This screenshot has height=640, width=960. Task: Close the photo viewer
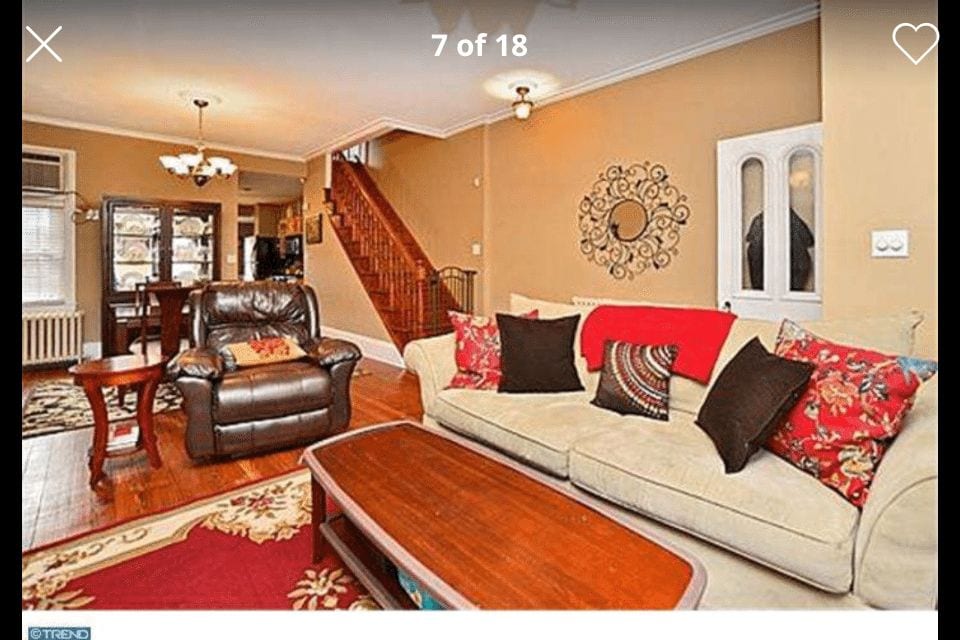(44, 44)
